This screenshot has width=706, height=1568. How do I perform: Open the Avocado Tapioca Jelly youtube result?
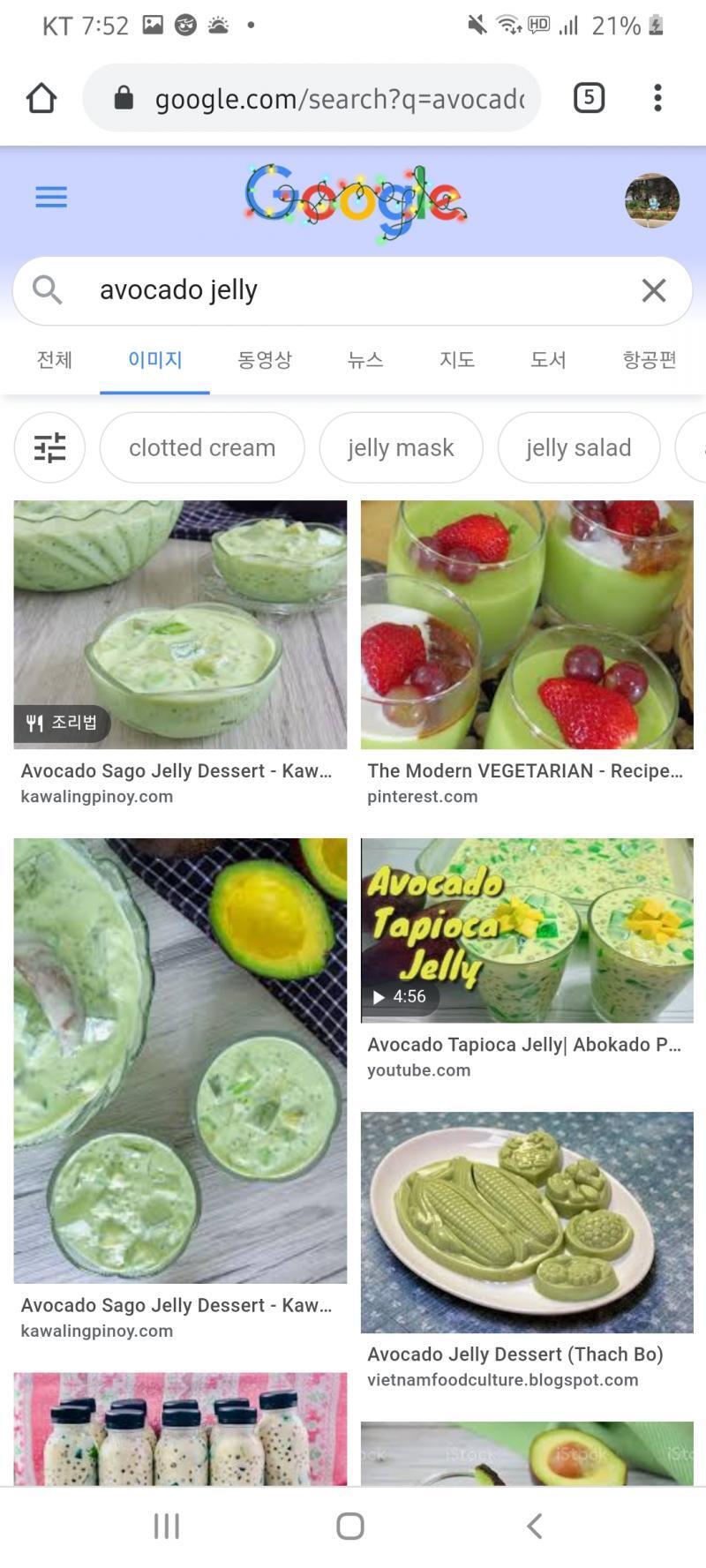(527, 960)
